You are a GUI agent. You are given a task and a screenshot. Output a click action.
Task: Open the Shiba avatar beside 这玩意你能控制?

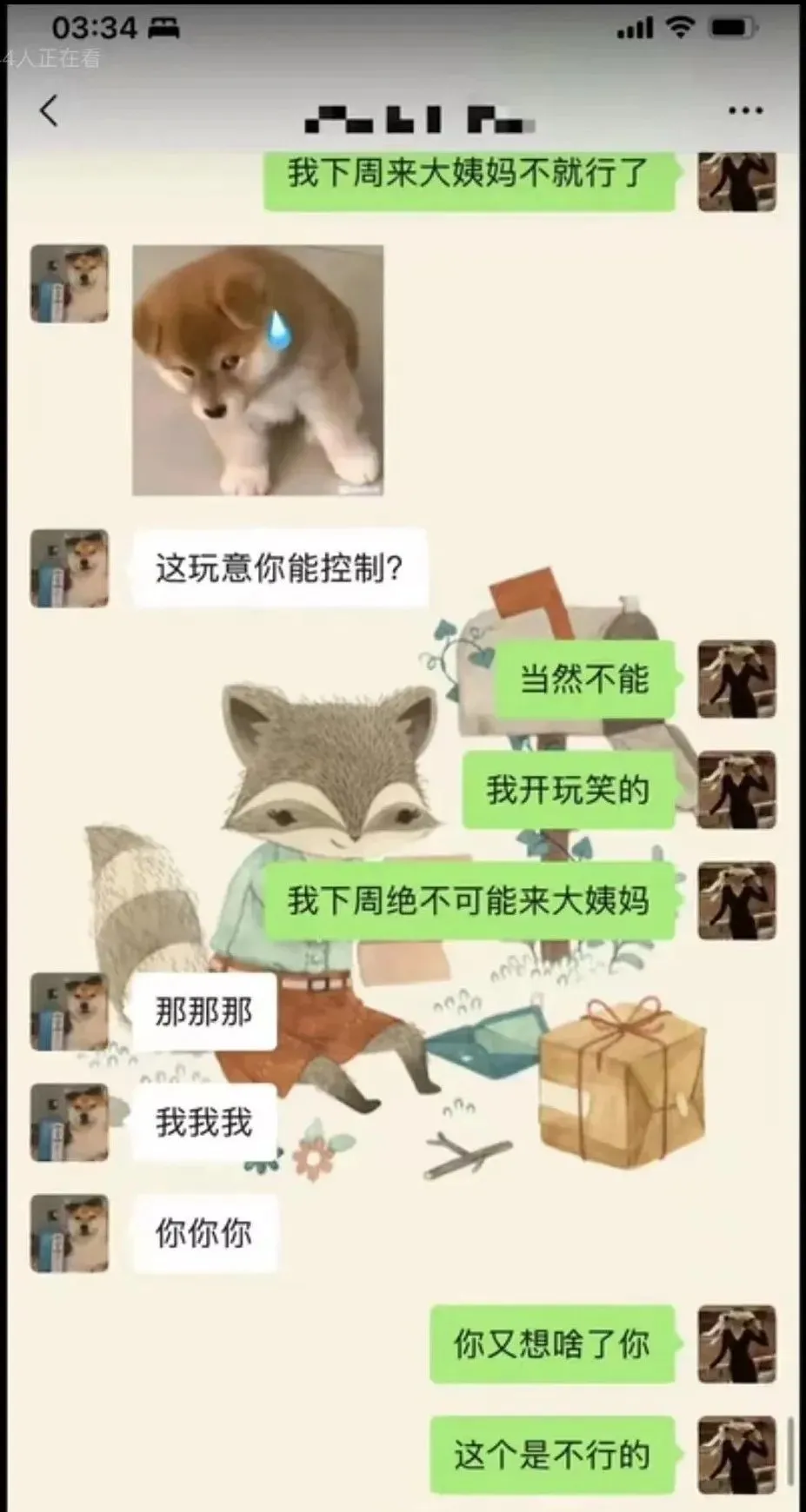pos(70,568)
